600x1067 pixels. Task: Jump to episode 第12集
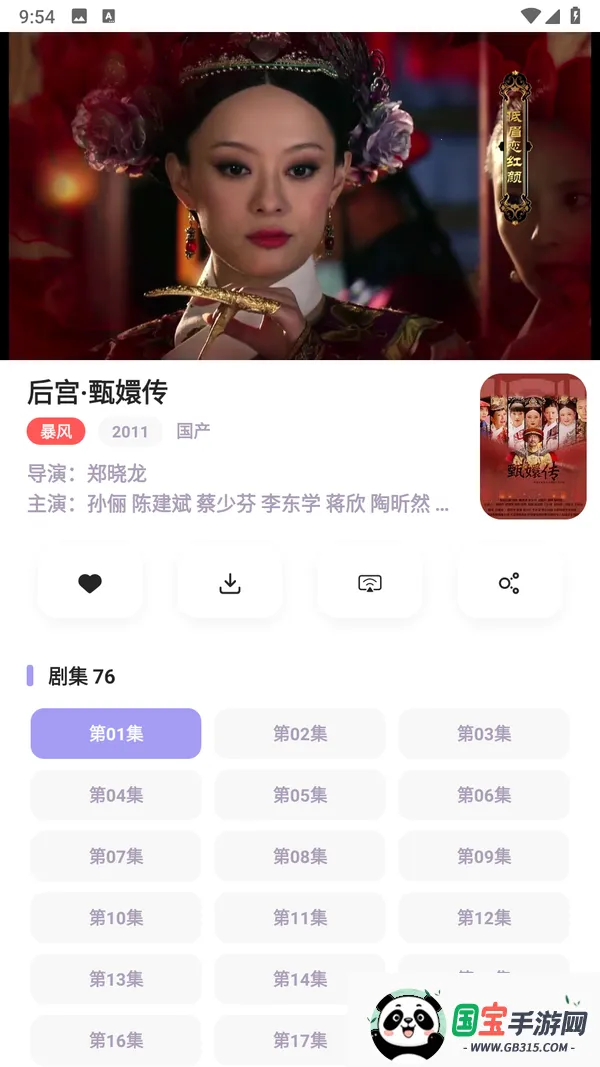tap(484, 917)
